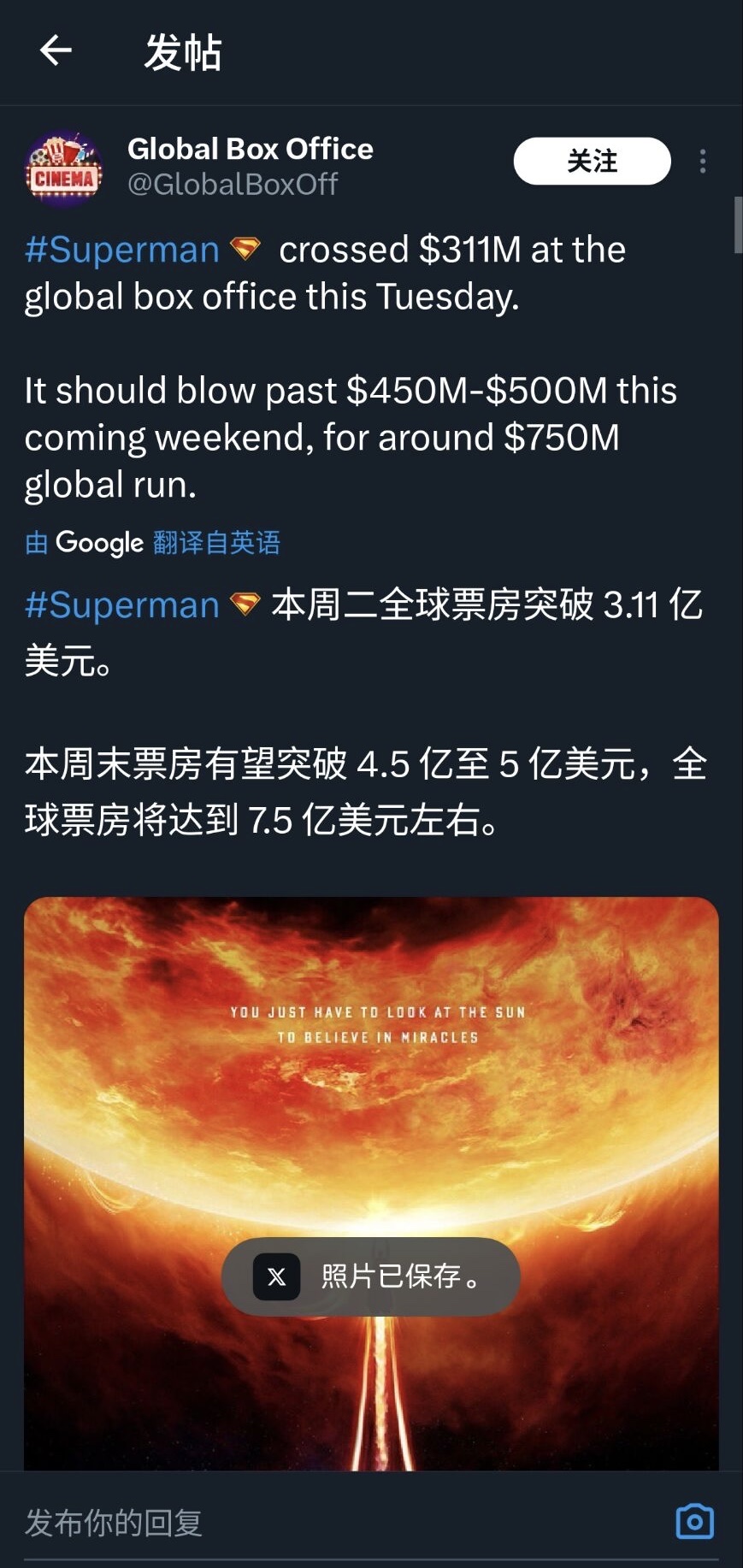Image resolution: width=743 pixels, height=1568 pixels.
Task: Open the Superman sun poster image
Action: tap(371, 1111)
